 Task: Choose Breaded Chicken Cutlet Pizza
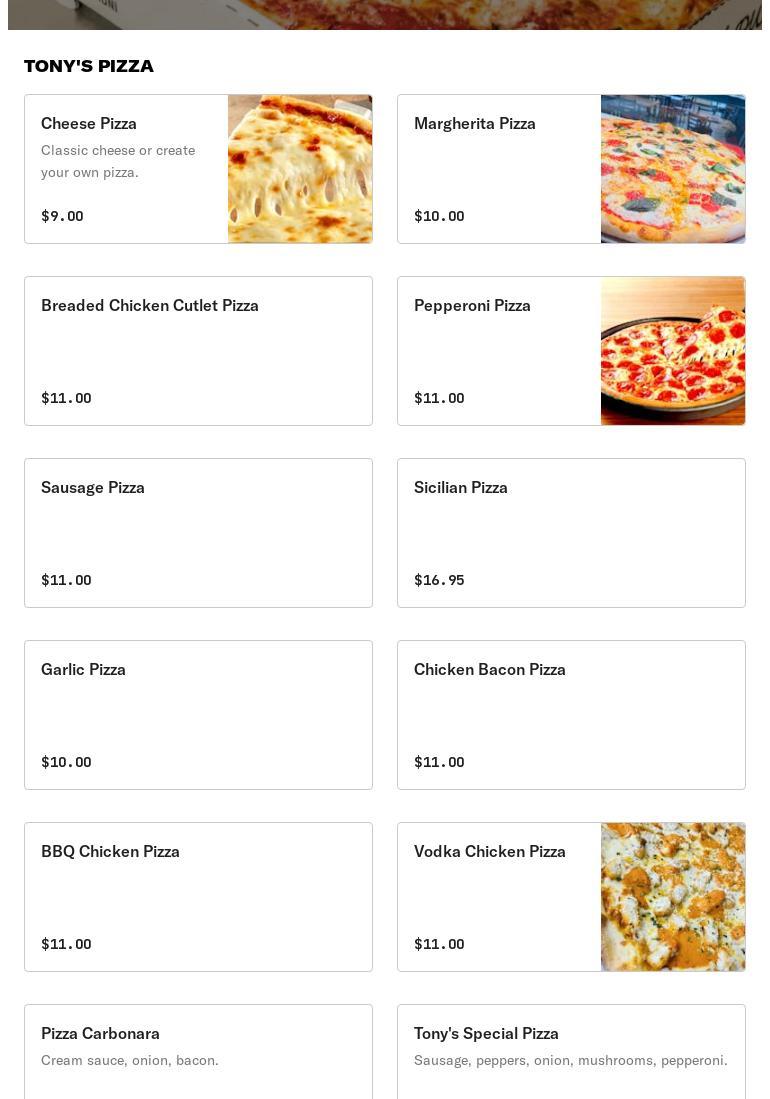(198, 351)
